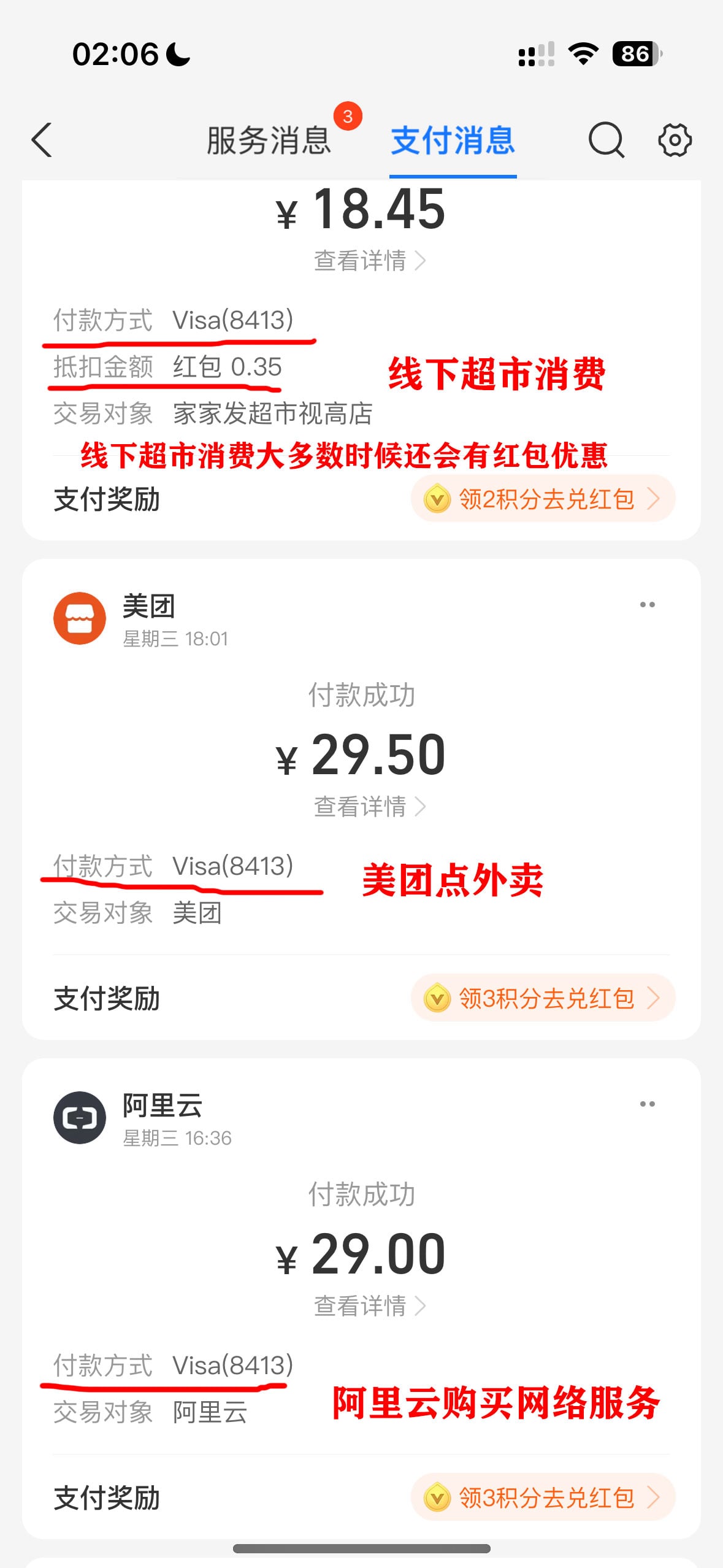
Task: Switch to the 服务消息 tab
Action: [269, 140]
